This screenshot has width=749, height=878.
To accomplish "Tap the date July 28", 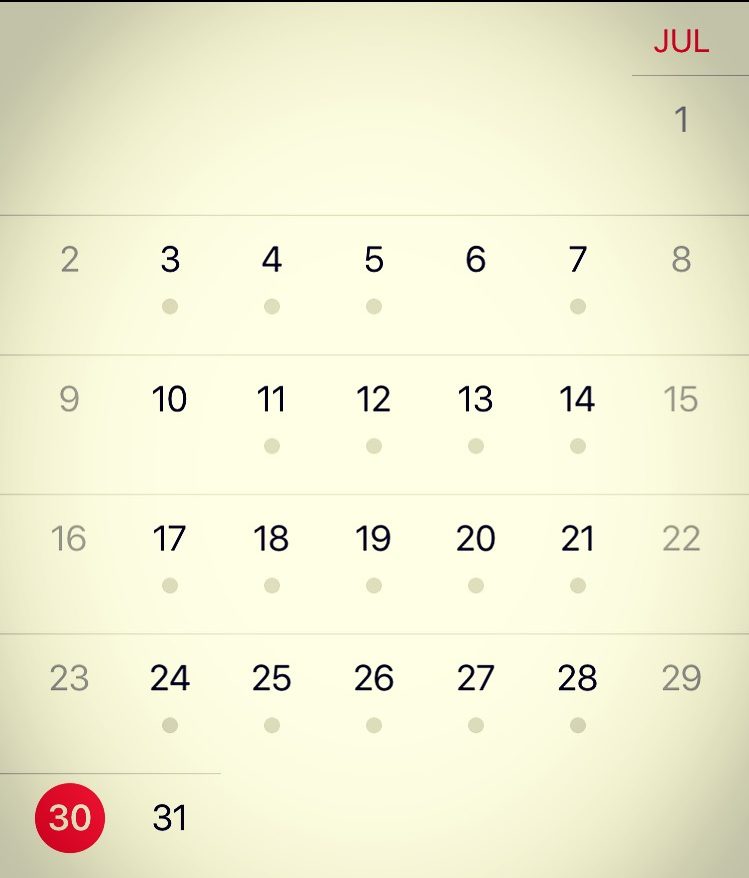I will tap(577, 678).
